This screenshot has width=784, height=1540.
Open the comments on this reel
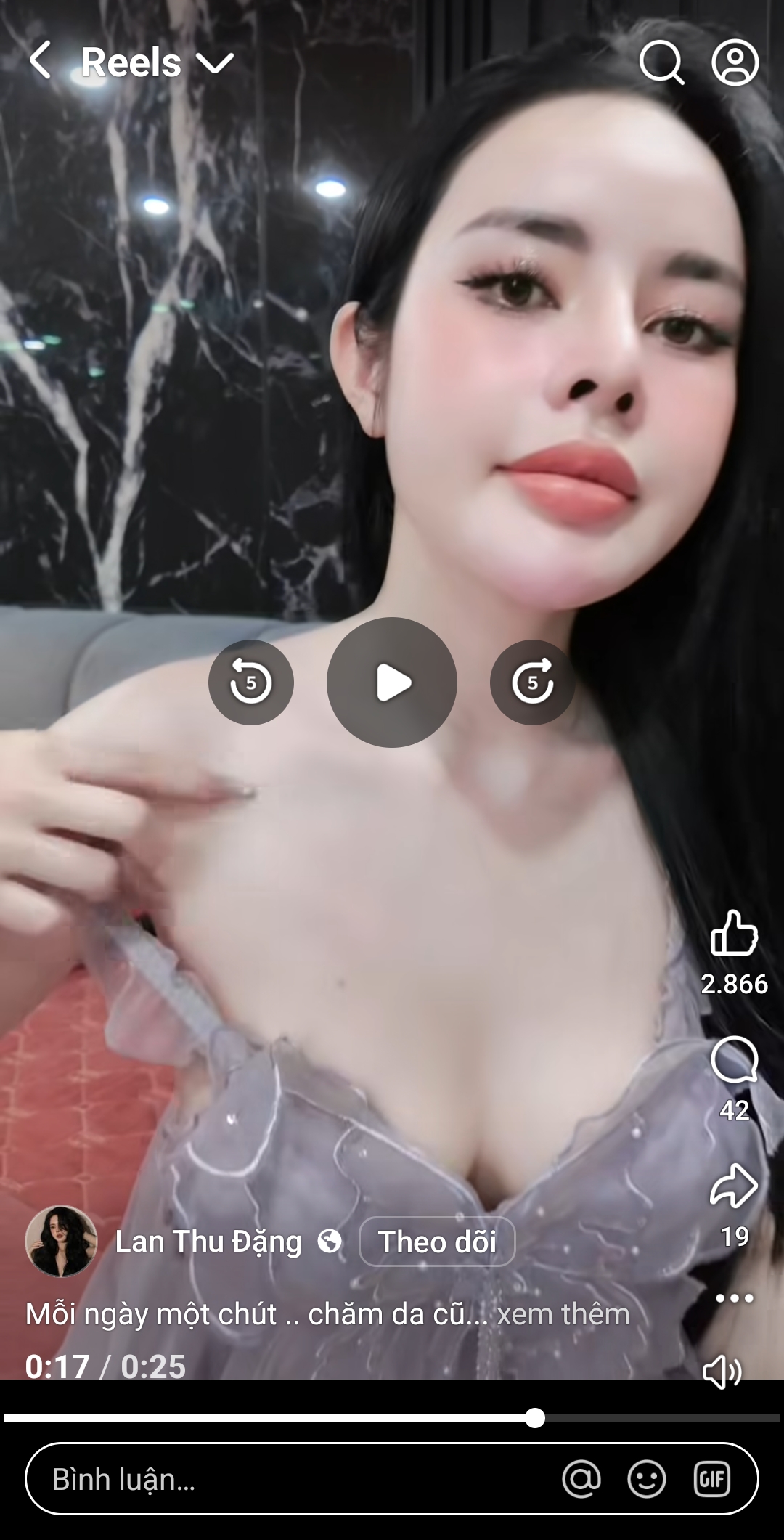pos(733,1060)
